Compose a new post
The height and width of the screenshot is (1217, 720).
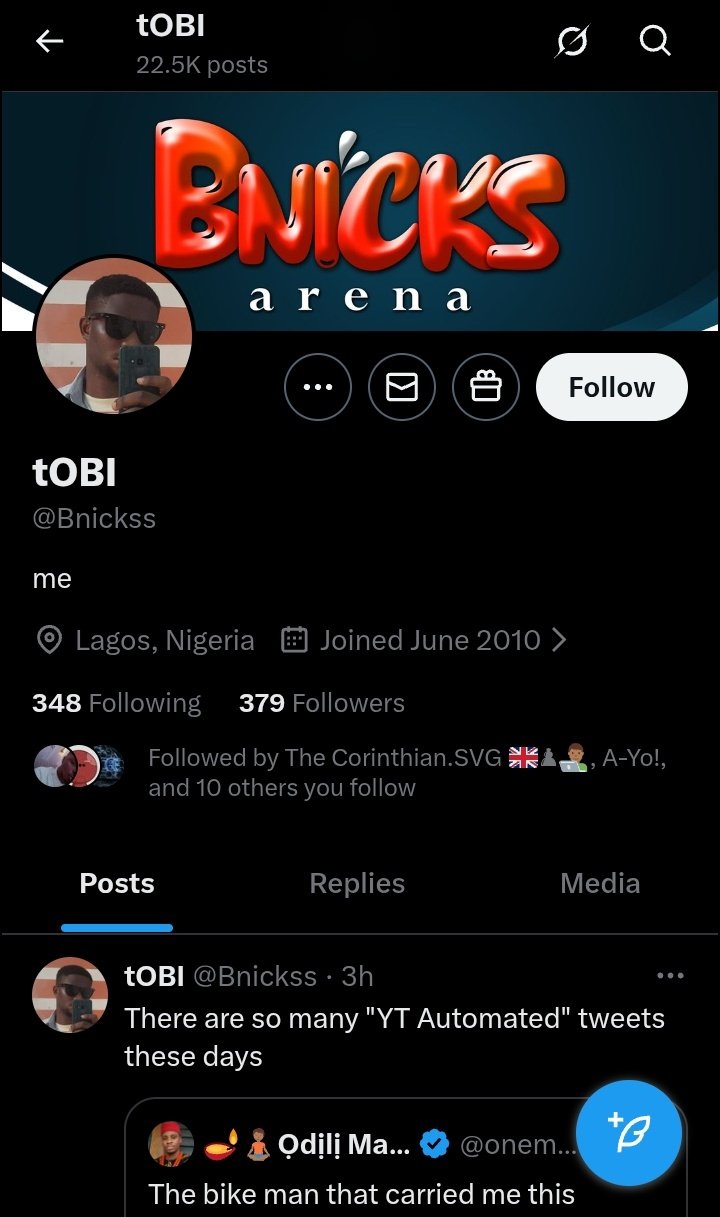click(x=629, y=1133)
